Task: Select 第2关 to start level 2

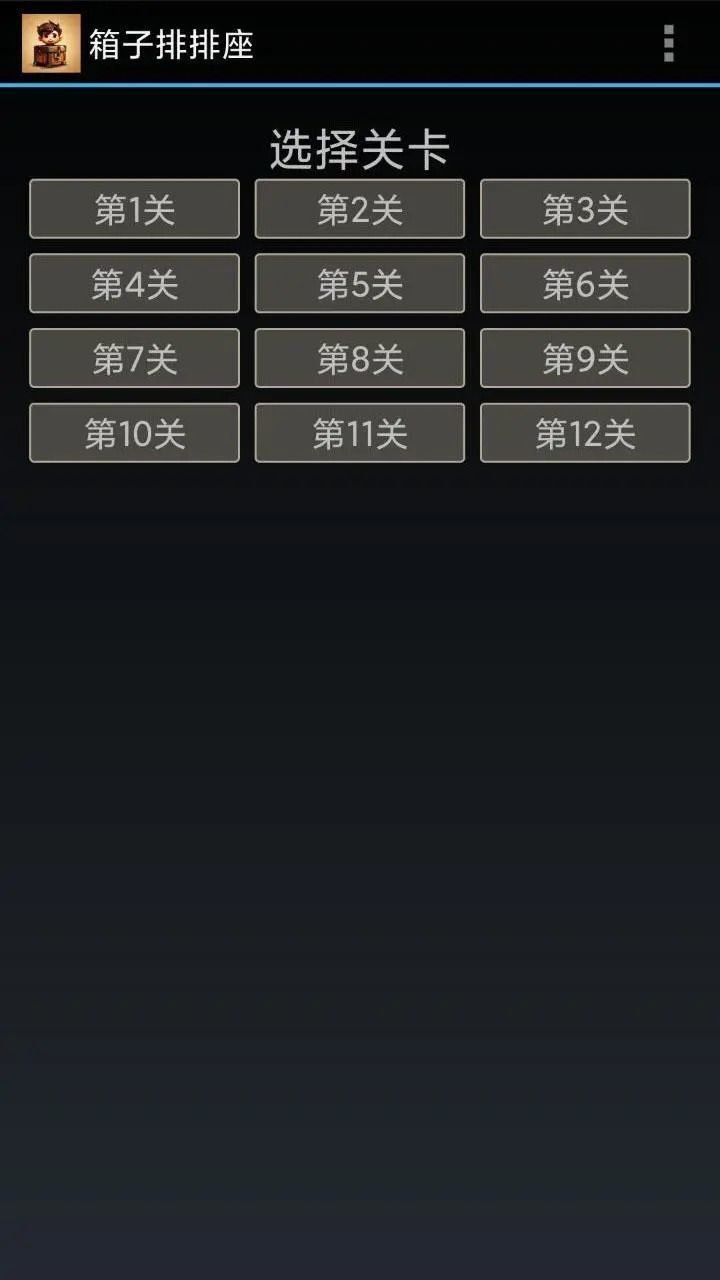Action: (x=359, y=208)
